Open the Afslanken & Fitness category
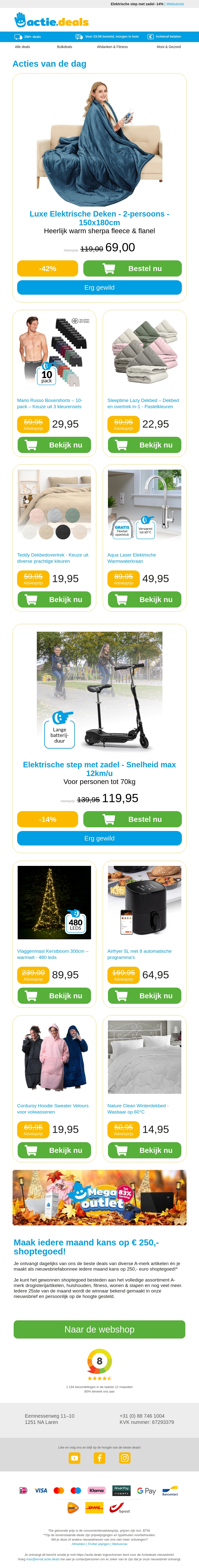This screenshot has width=199, height=1568. [x=112, y=47]
